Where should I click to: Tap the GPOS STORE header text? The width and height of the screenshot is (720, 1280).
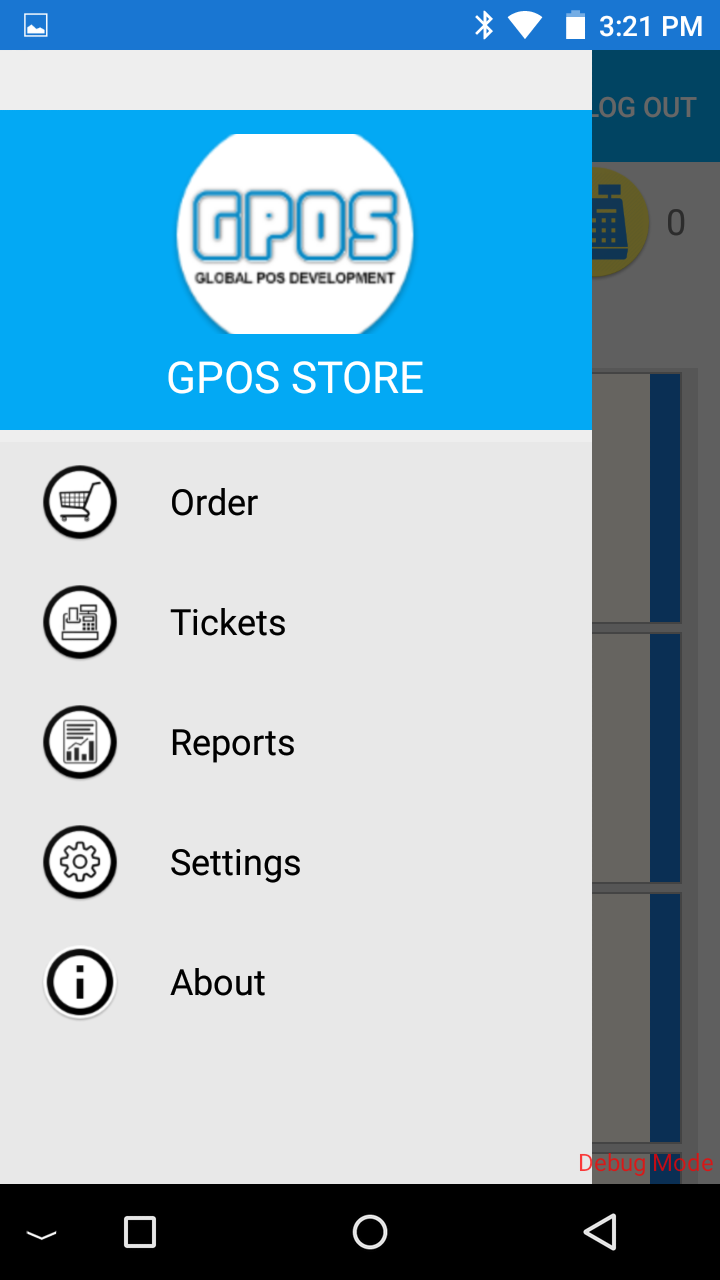click(x=295, y=377)
